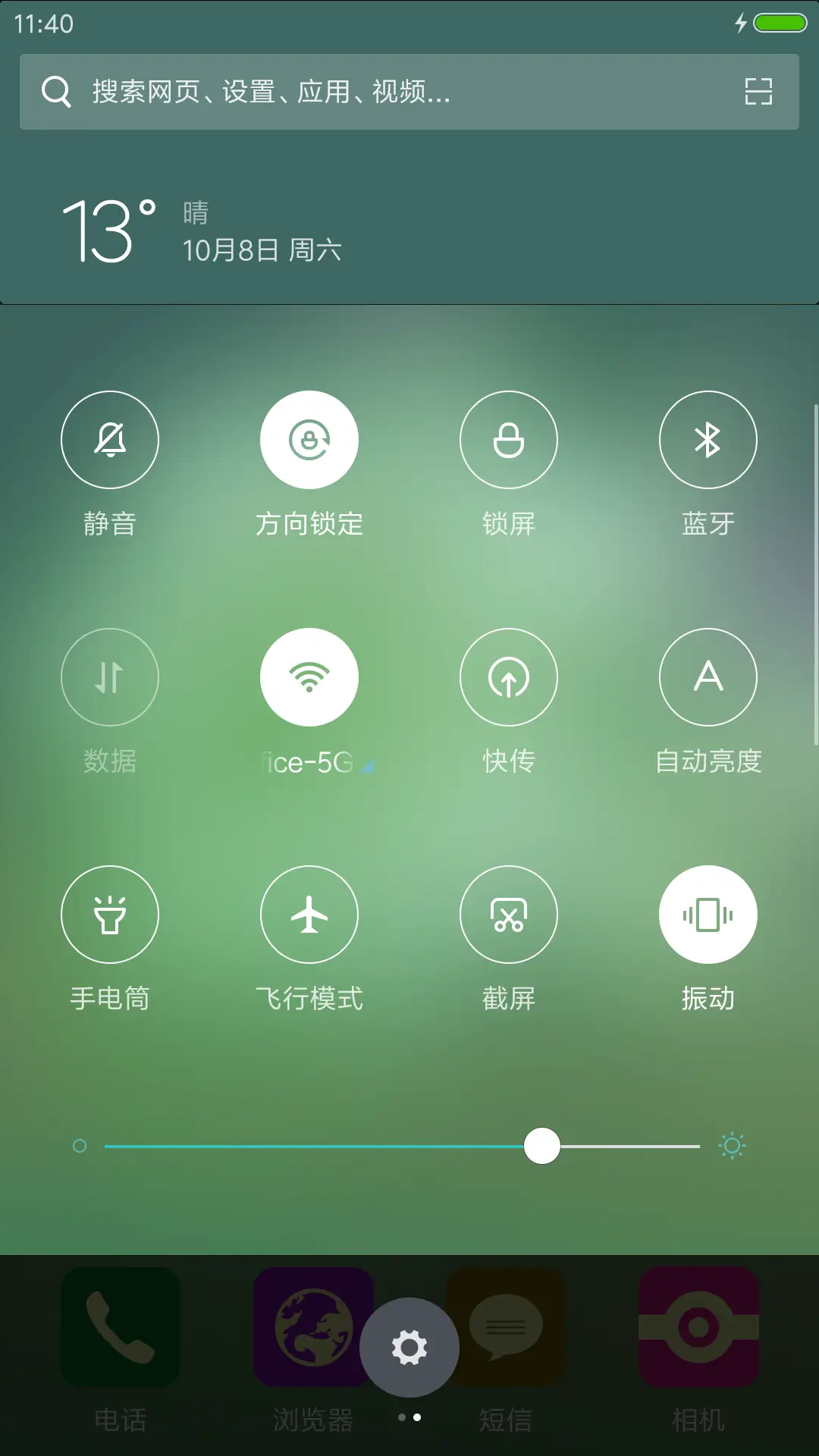Open the Settings gear above the dock
819x1456 pixels.
pos(409,1346)
